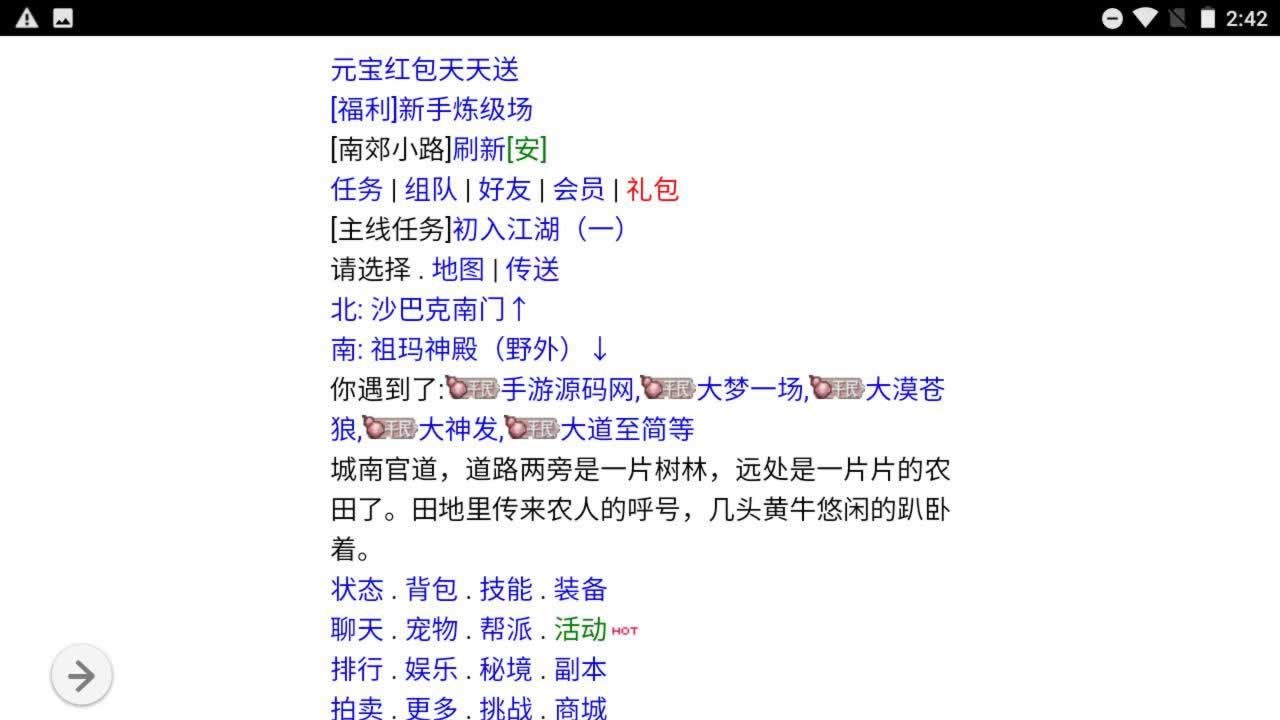Open the 技能 skills page
The height and width of the screenshot is (720, 1280).
coord(506,590)
